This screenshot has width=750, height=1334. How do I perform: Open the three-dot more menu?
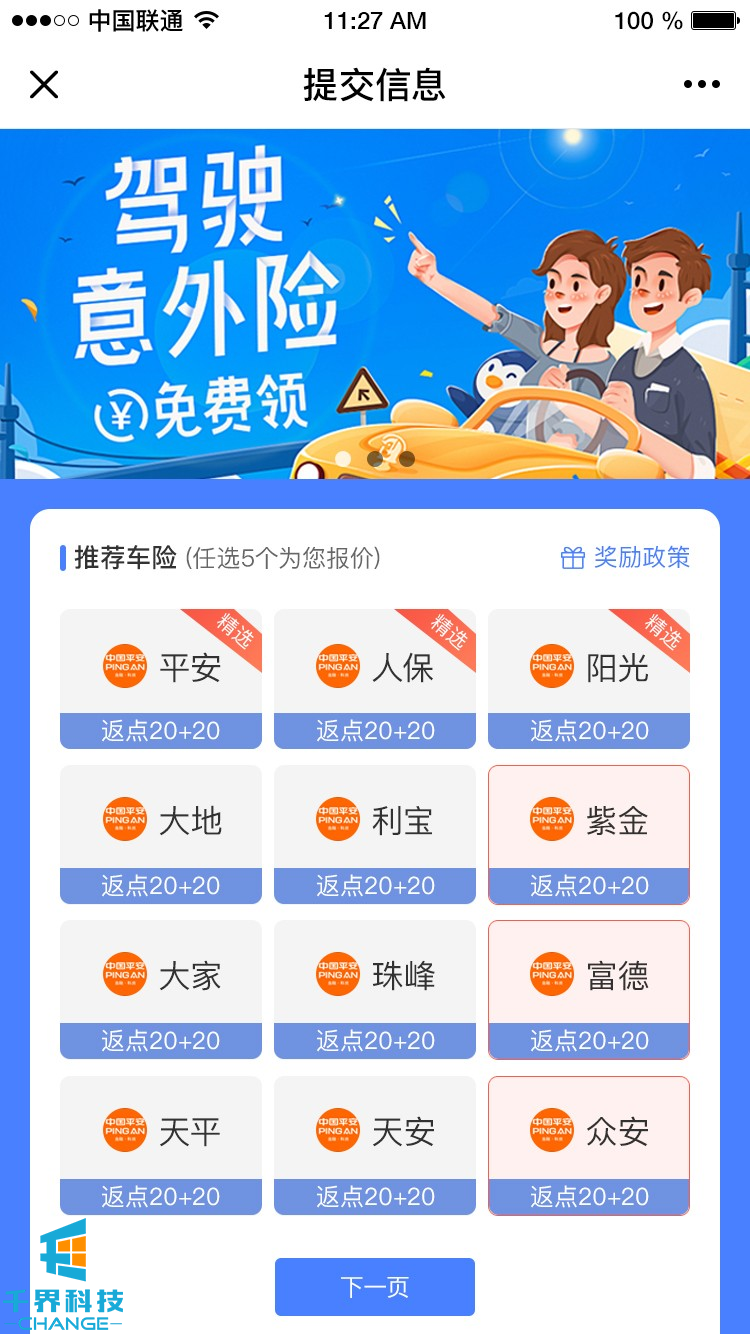[x=701, y=85]
